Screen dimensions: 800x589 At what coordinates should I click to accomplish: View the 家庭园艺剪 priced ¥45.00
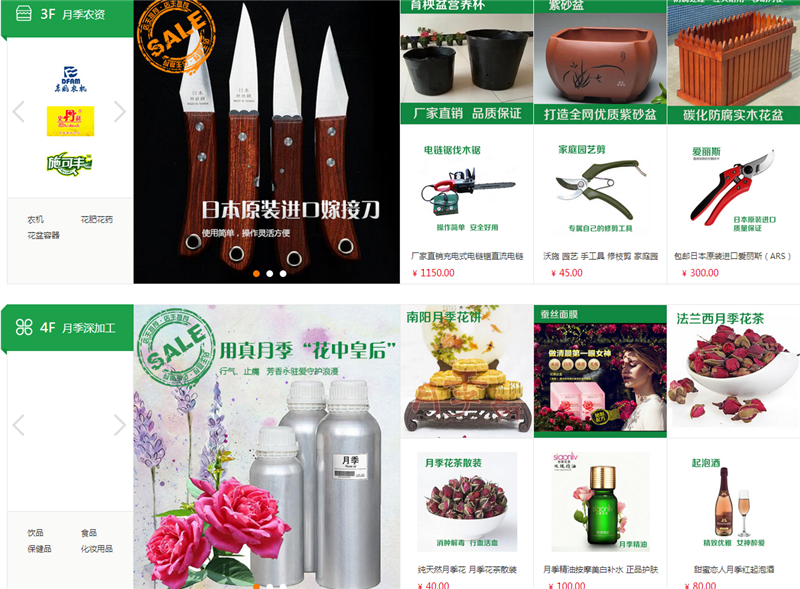click(x=599, y=210)
